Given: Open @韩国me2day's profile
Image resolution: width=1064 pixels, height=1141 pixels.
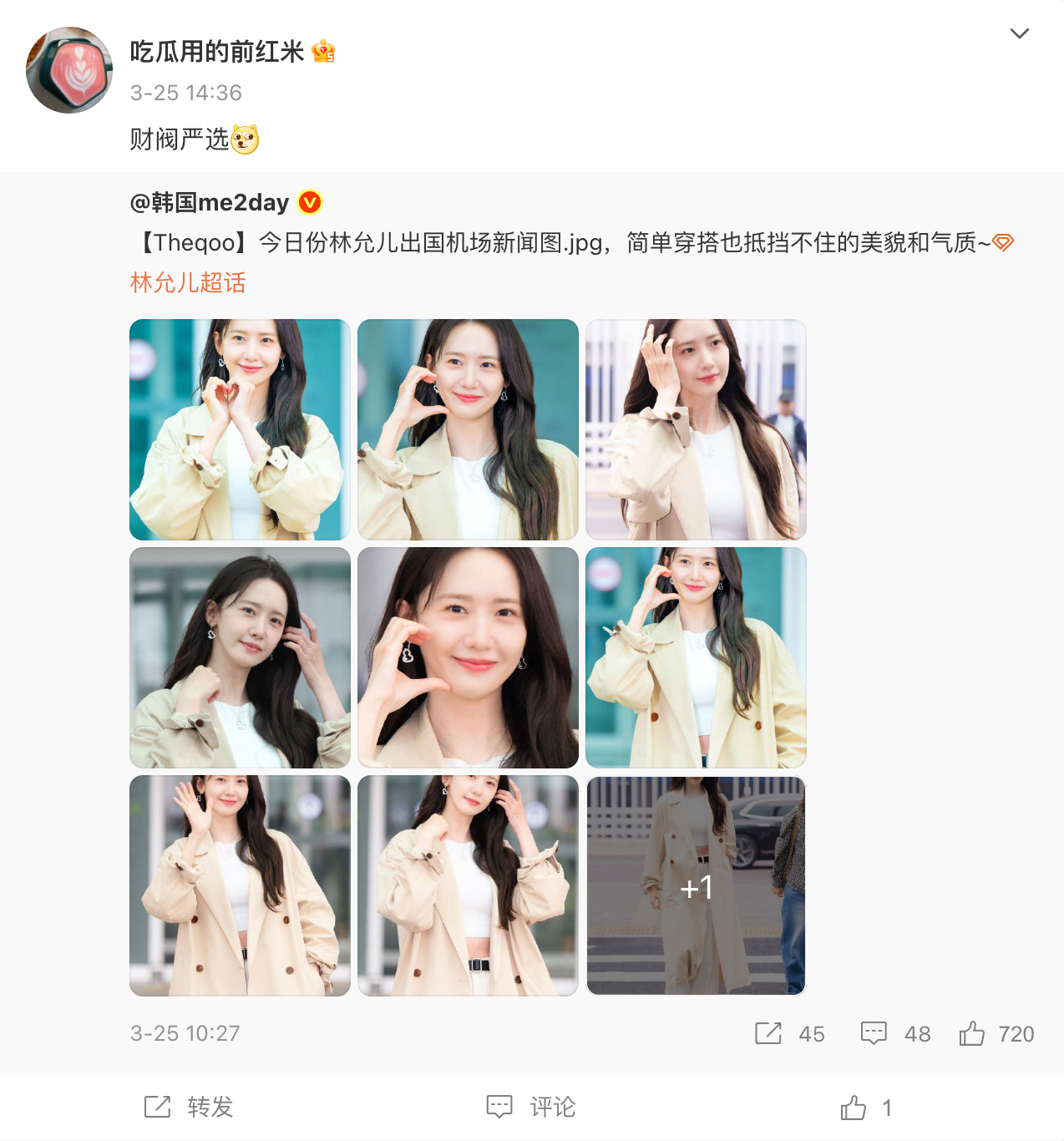Looking at the screenshot, I should point(210,202).
